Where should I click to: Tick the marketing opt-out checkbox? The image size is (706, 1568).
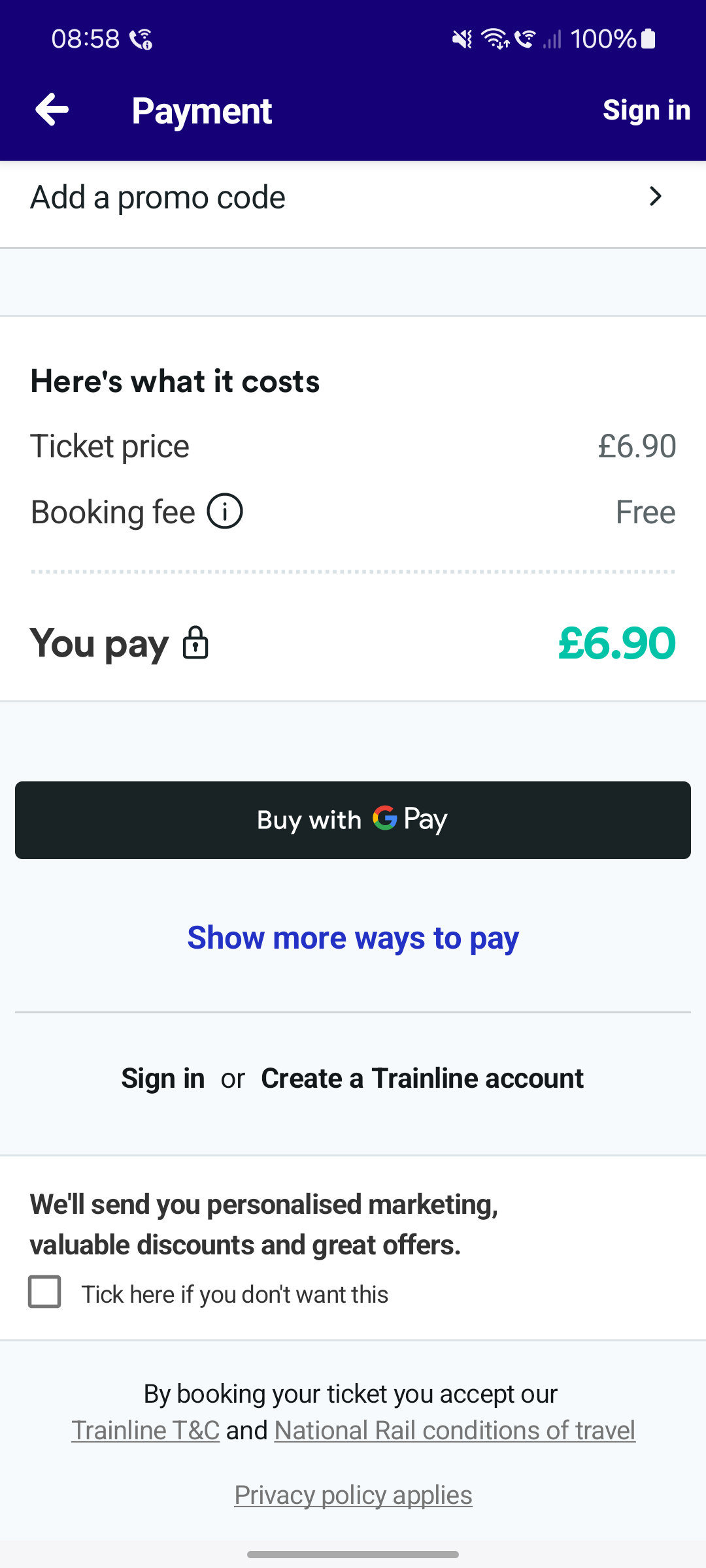pyautogui.click(x=44, y=1292)
